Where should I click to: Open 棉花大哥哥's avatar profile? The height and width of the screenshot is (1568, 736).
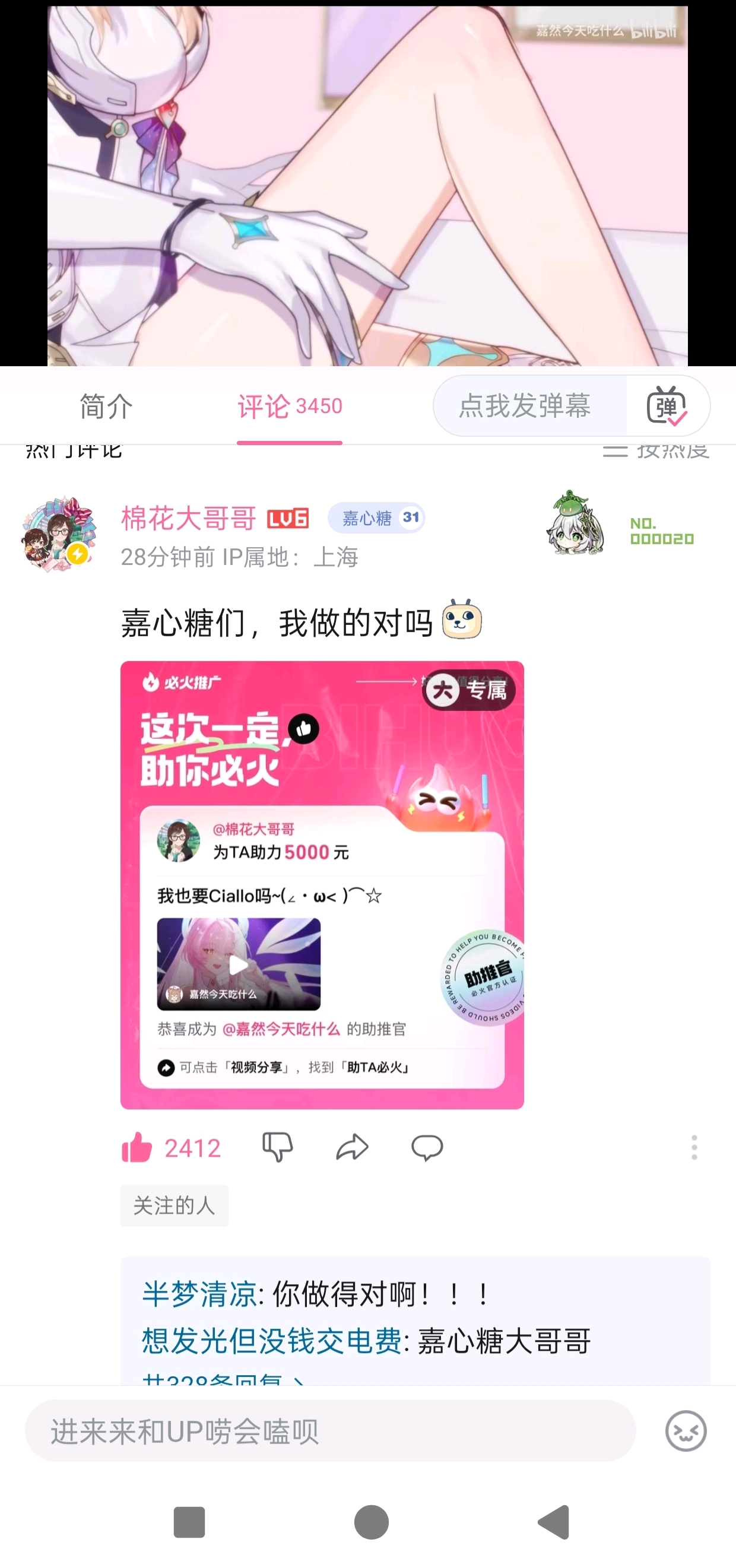pyautogui.click(x=58, y=534)
